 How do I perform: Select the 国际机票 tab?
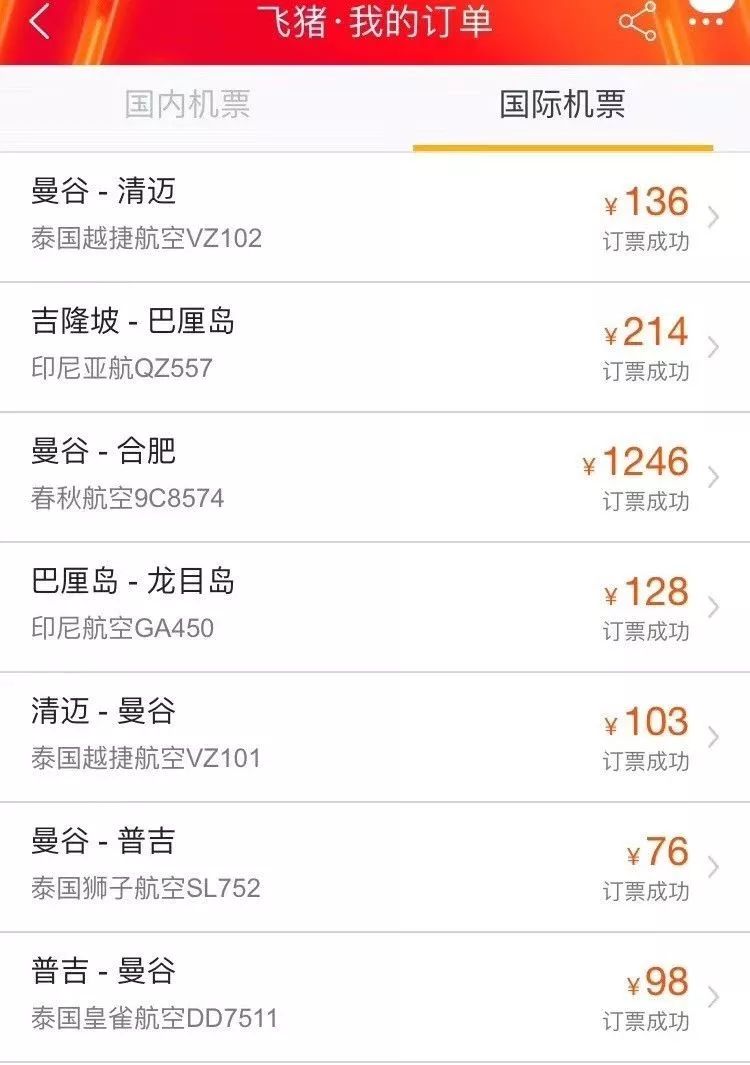pos(562,102)
